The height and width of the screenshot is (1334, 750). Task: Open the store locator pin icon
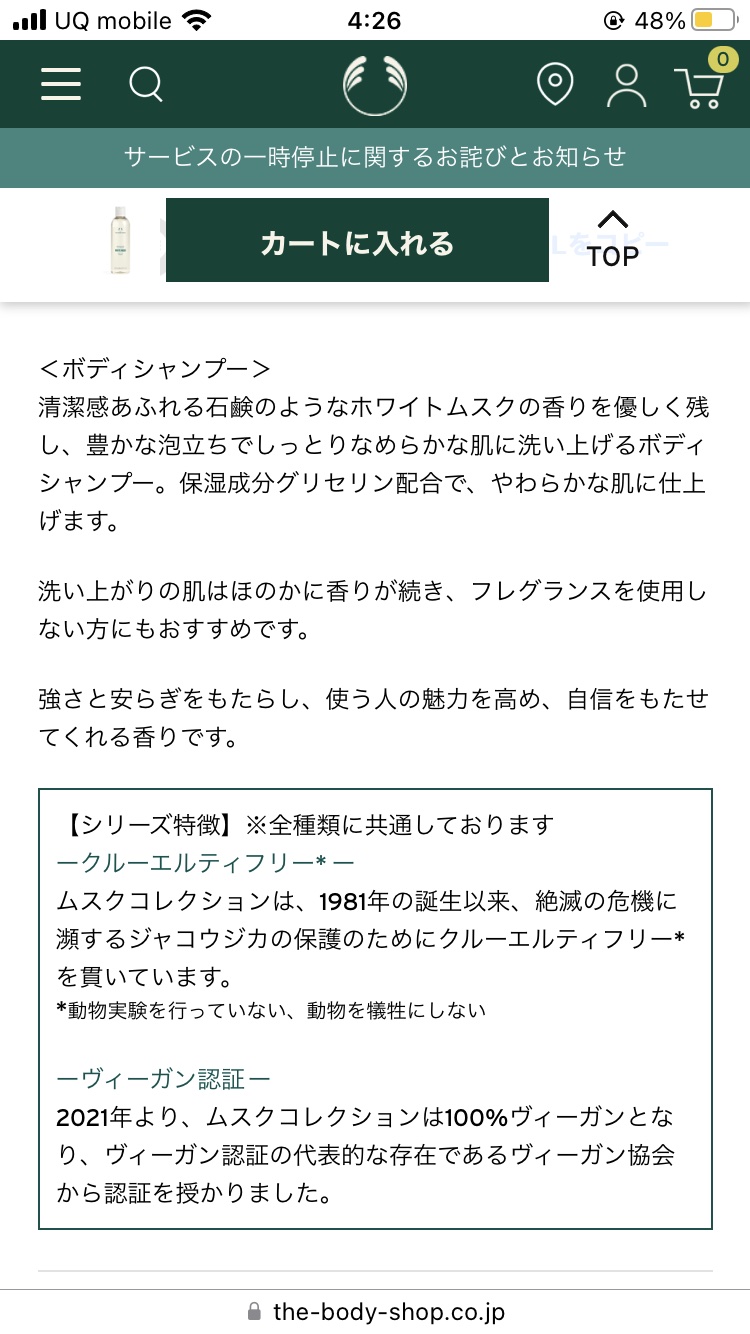click(555, 85)
